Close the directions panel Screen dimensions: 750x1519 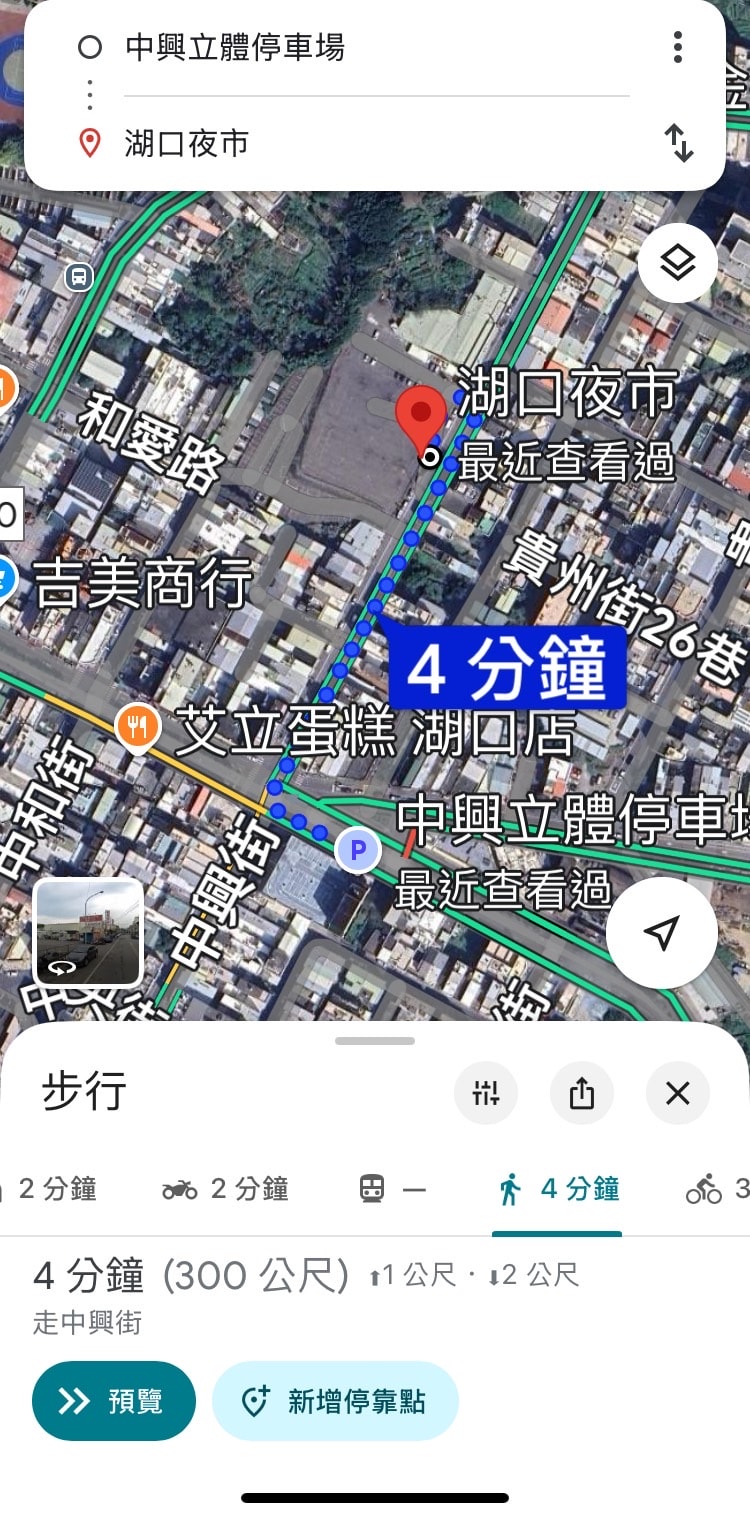click(678, 1093)
